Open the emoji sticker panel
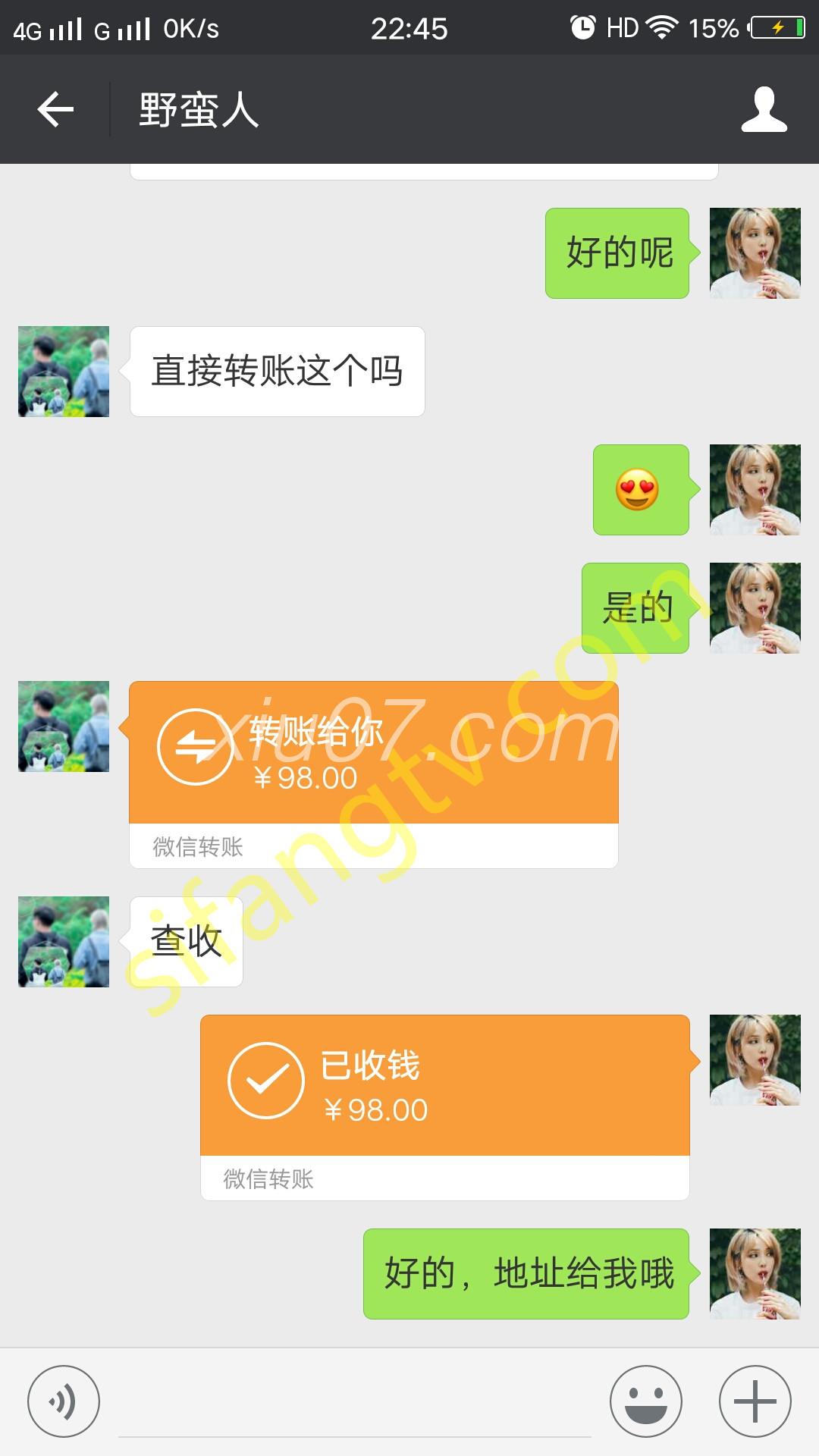 click(x=646, y=1401)
